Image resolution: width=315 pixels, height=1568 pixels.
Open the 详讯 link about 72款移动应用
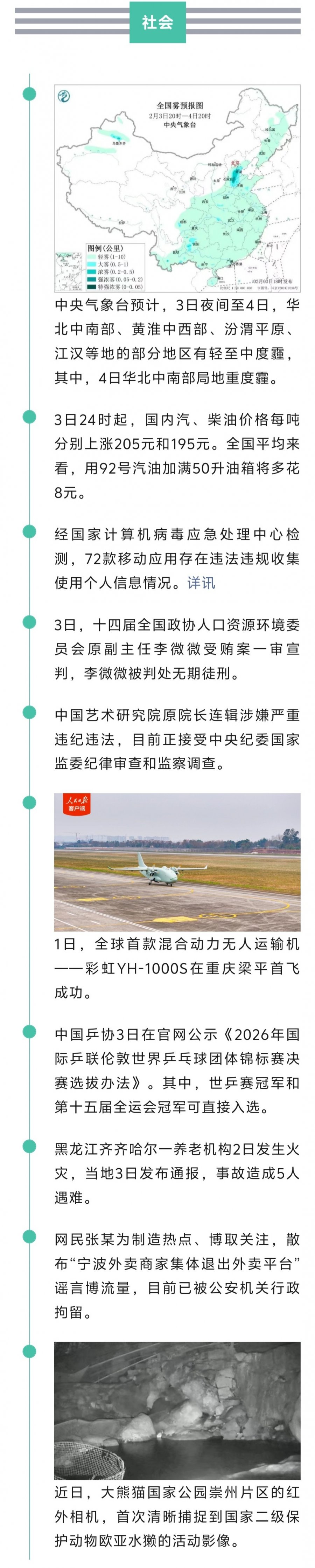click(x=201, y=583)
